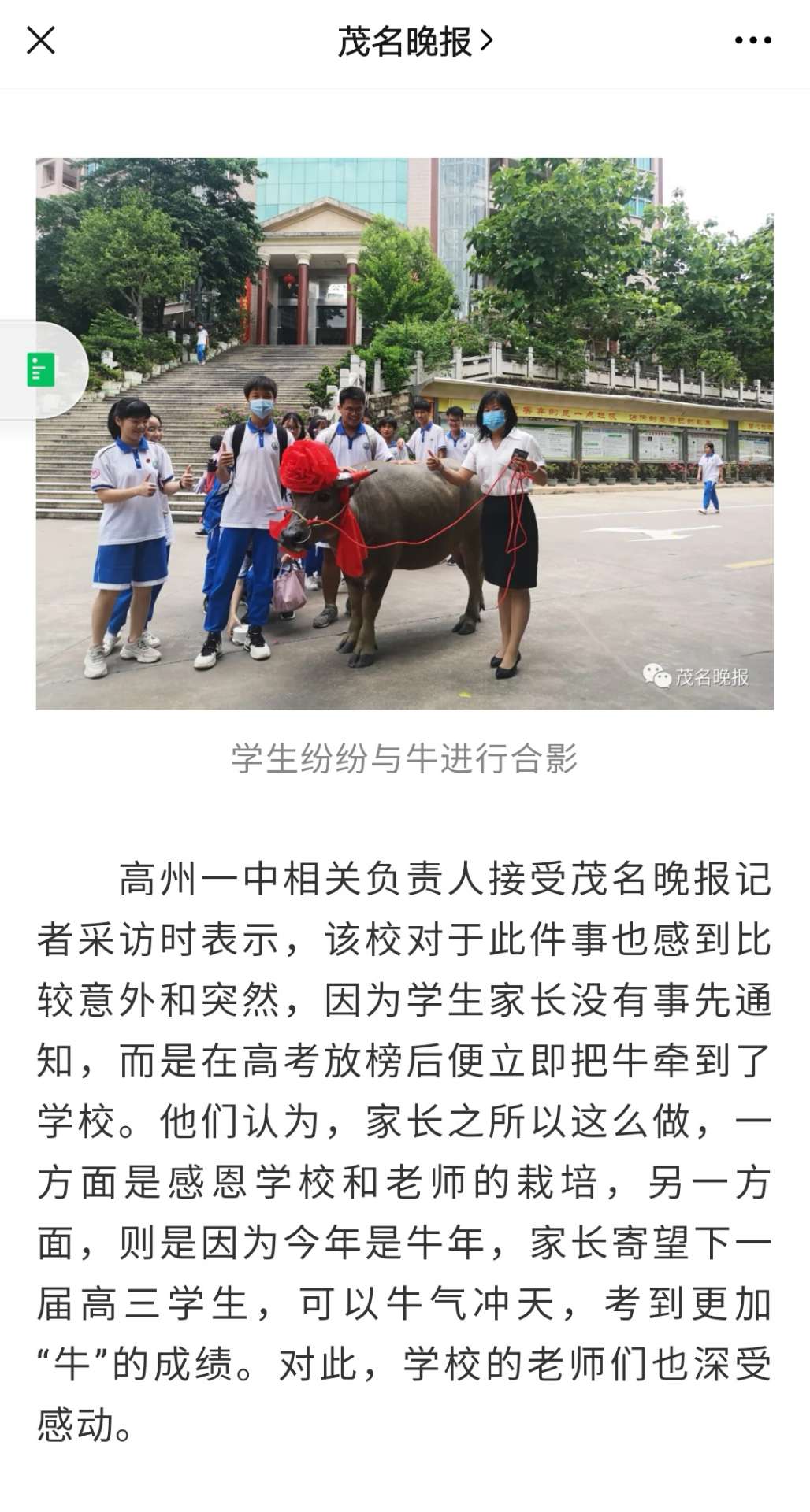810x1512 pixels.
Task: View the buffalo photo full screen
Action: point(404,433)
